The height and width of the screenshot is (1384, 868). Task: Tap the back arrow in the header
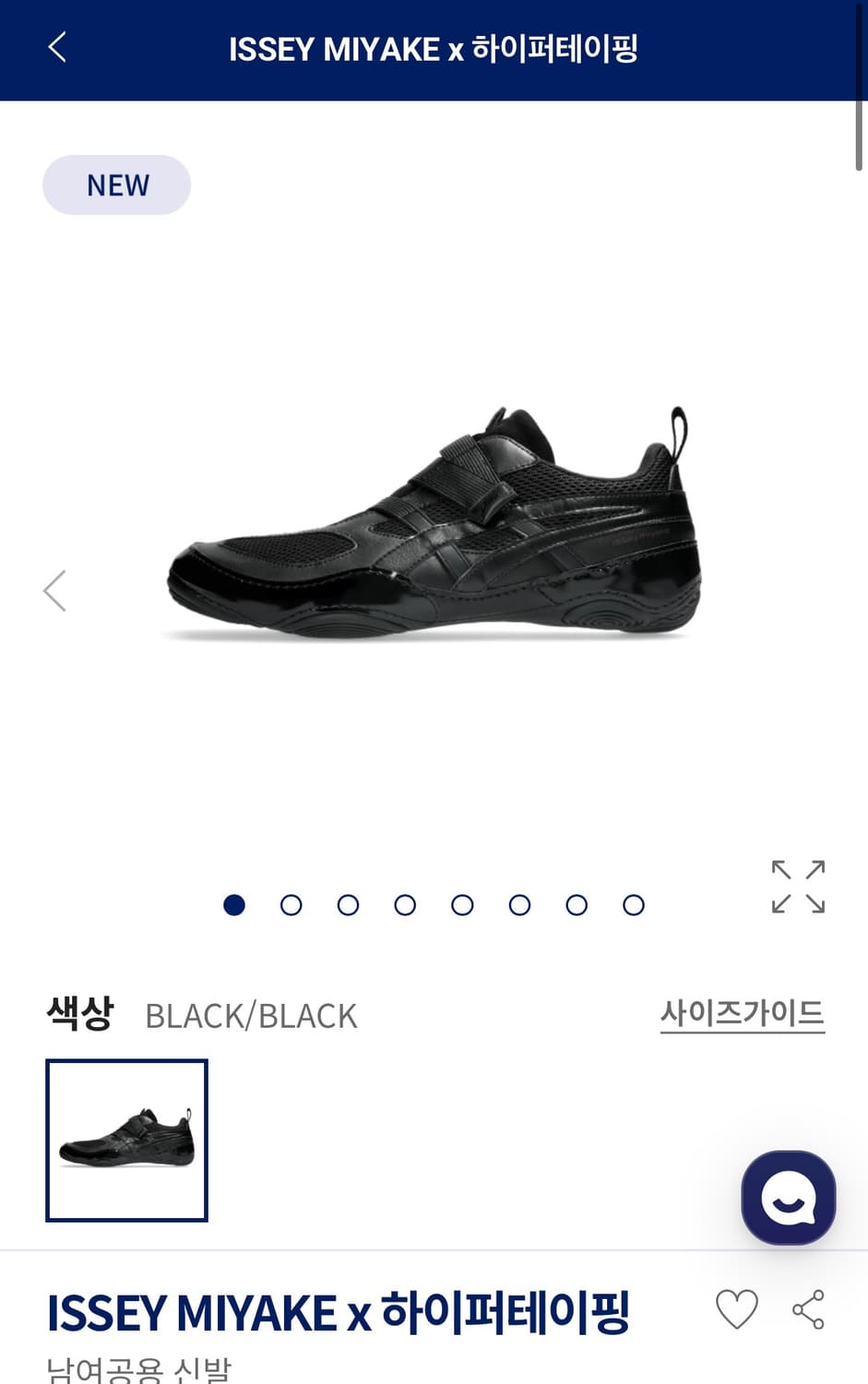56,49
